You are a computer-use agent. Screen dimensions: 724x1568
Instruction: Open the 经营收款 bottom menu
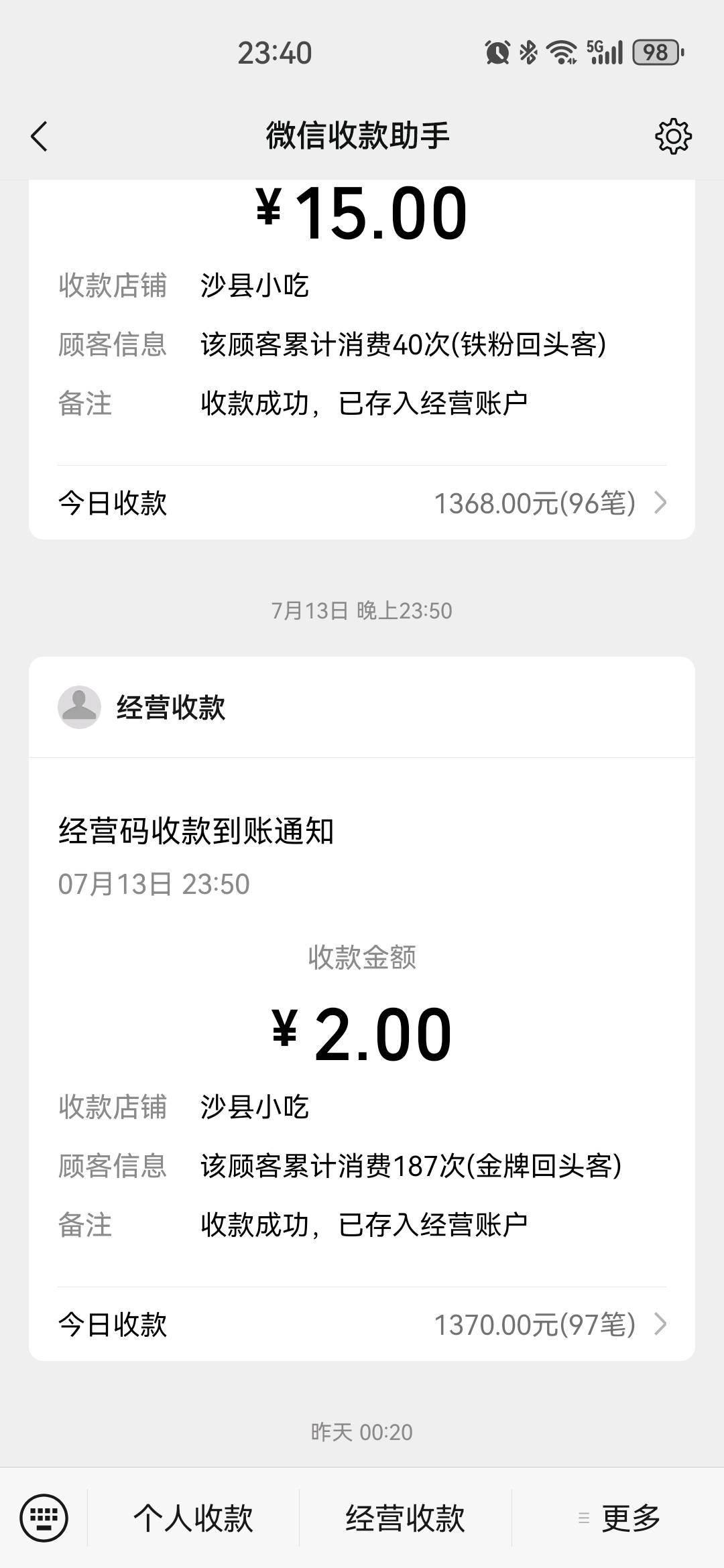point(405,1518)
